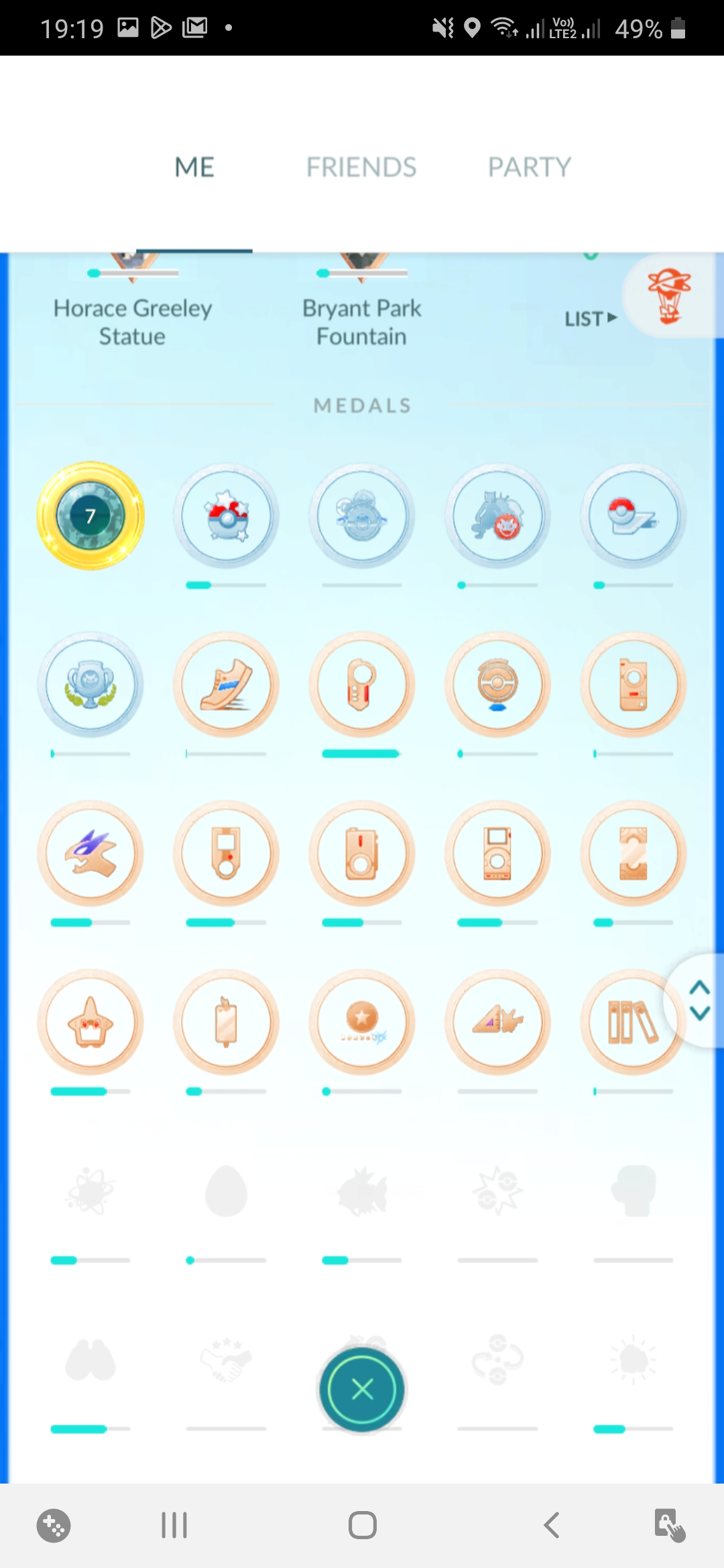Open the recent apps overview
Screen dimensions: 724x1568
pos(174,1525)
